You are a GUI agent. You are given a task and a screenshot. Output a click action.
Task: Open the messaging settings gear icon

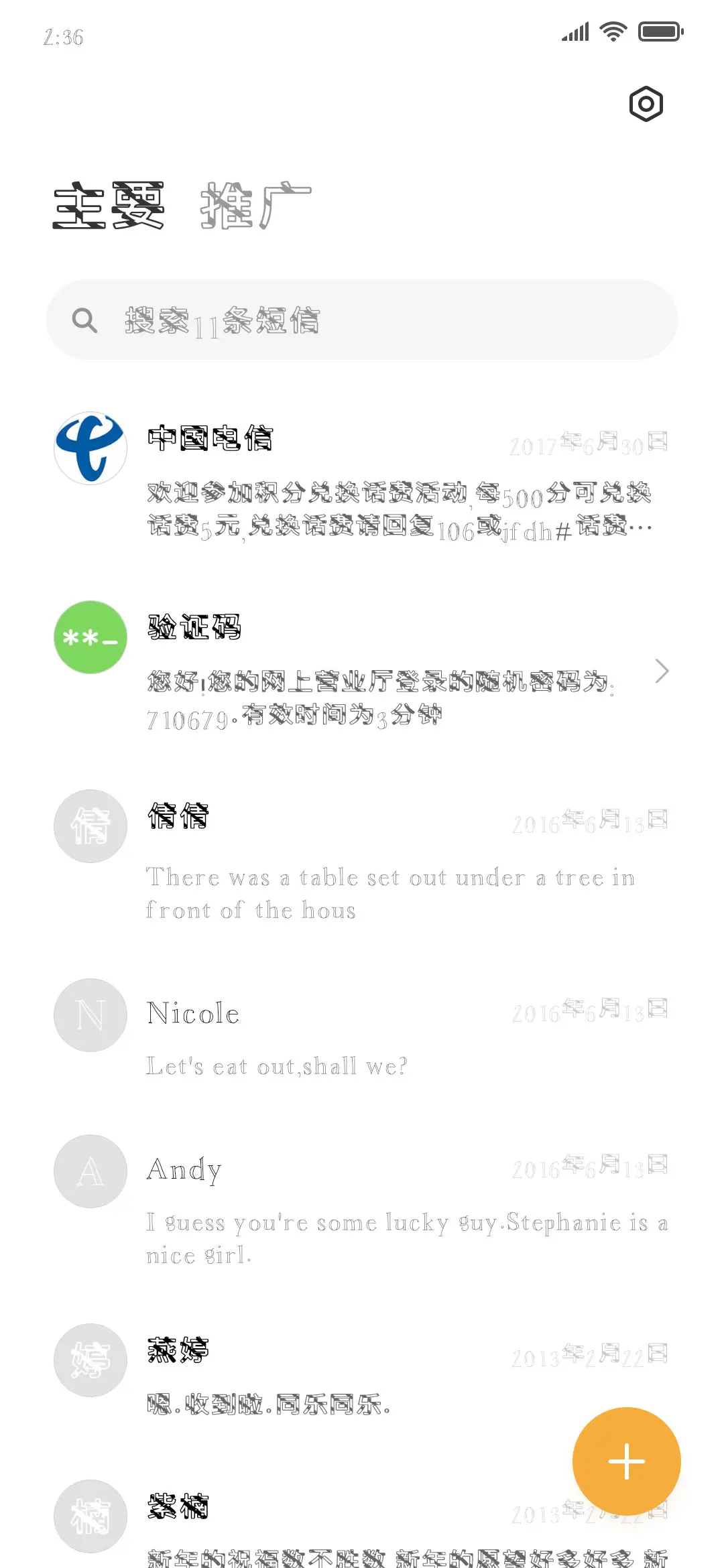click(646, 103)
